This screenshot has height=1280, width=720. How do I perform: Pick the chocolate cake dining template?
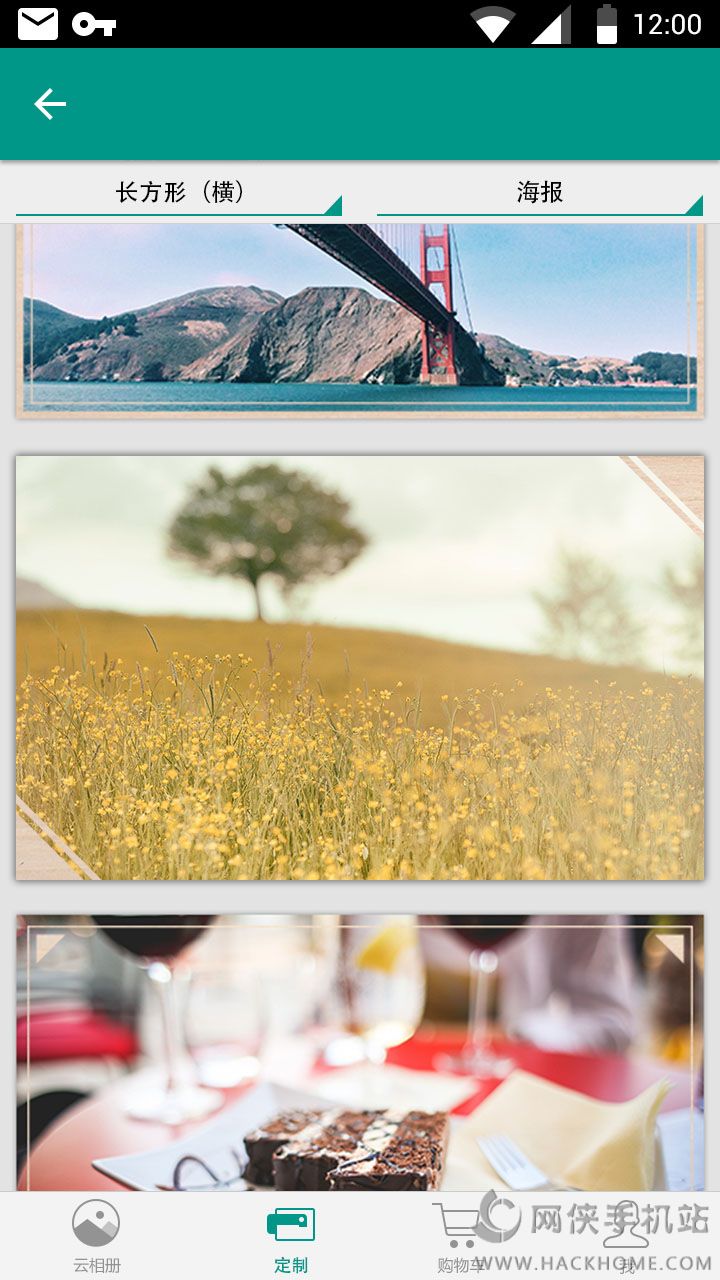(360, 1052)
